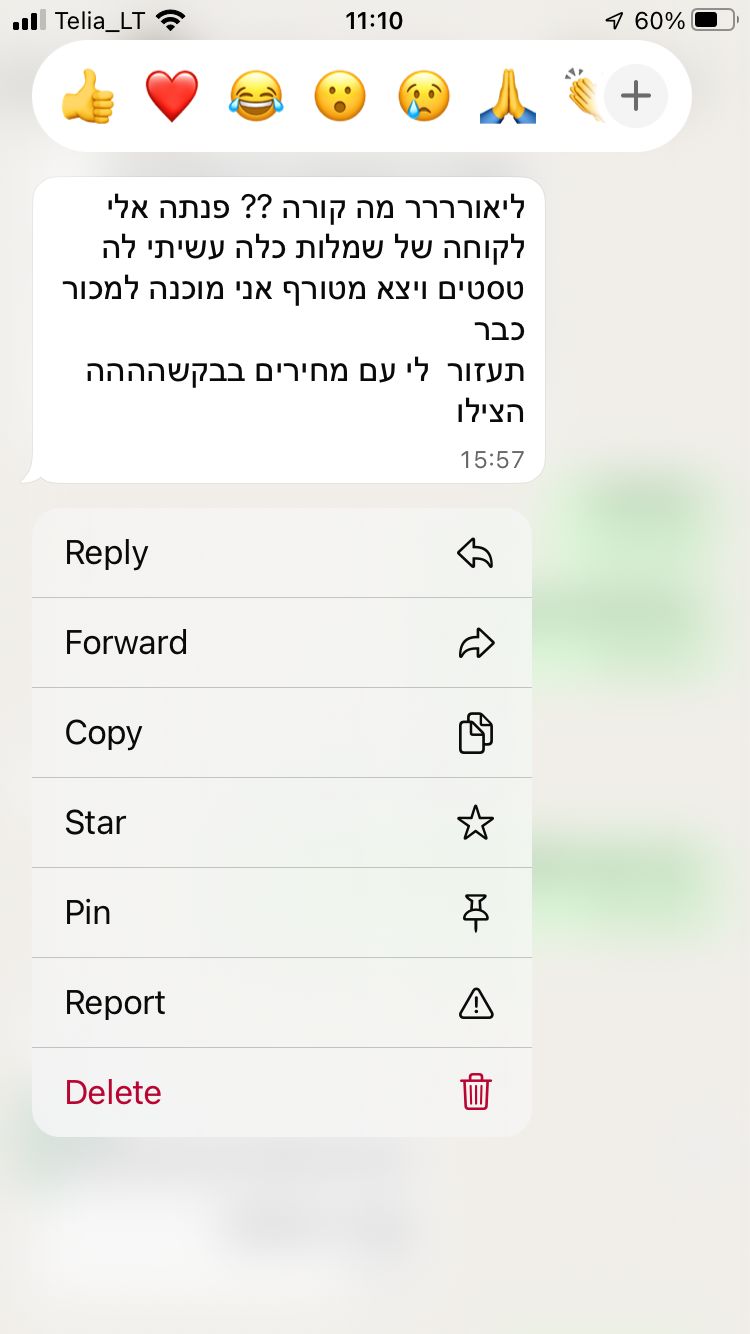React with the folded hands emoji

(508, 97)
